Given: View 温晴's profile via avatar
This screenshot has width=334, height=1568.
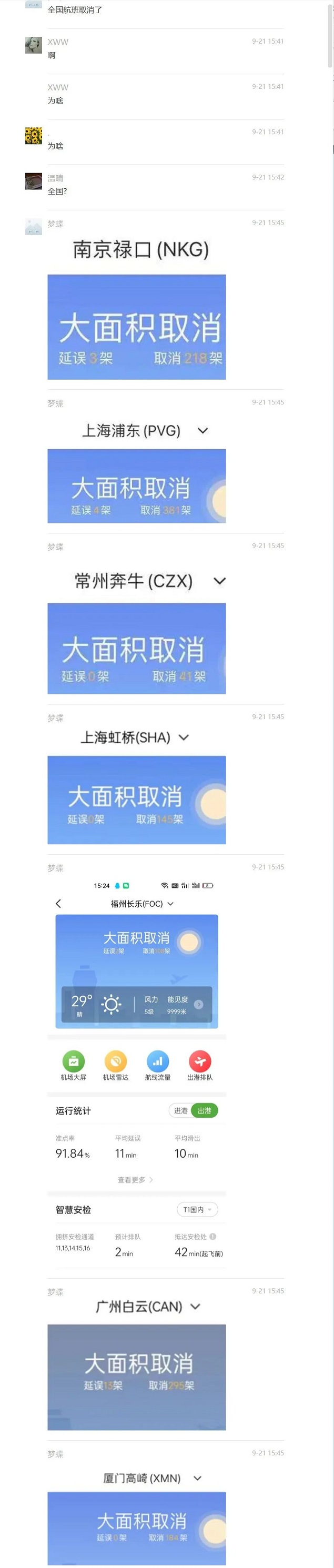Looking at the screenshot, I should coord(34,181).
